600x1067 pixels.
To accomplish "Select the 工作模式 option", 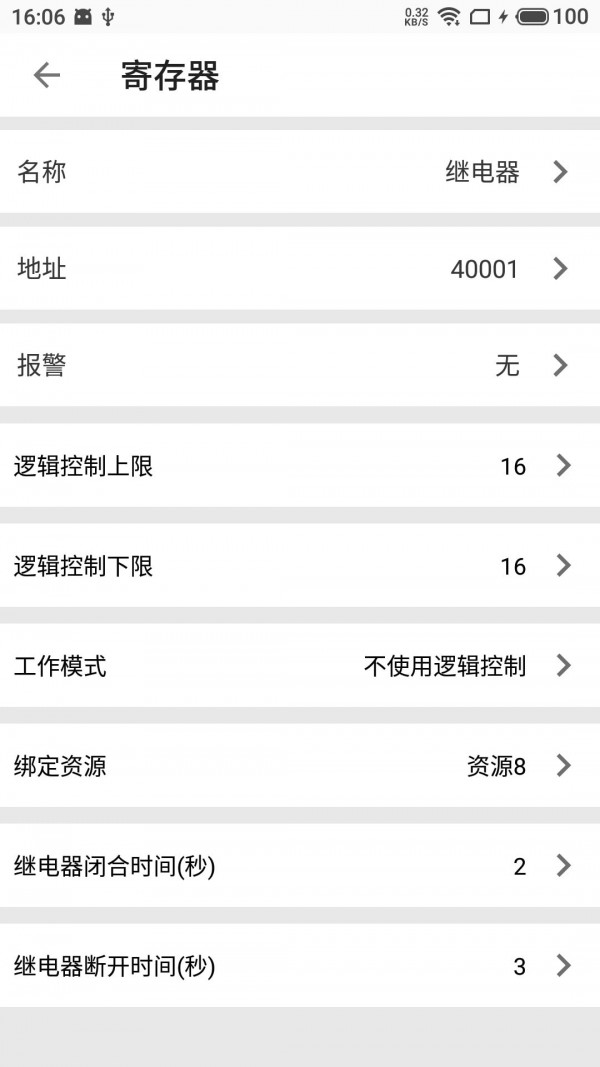I will (x=300, y=666).
